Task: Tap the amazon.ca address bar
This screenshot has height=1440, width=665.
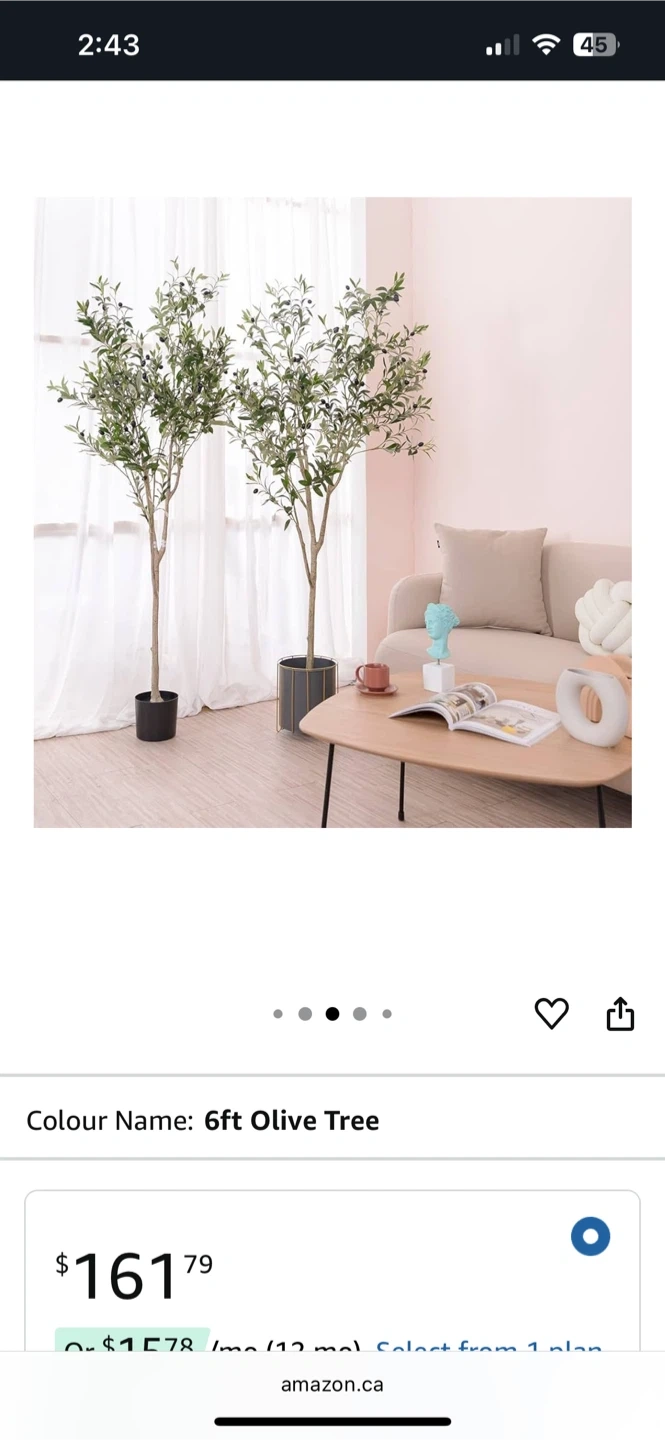Action: pos(332,1385)
